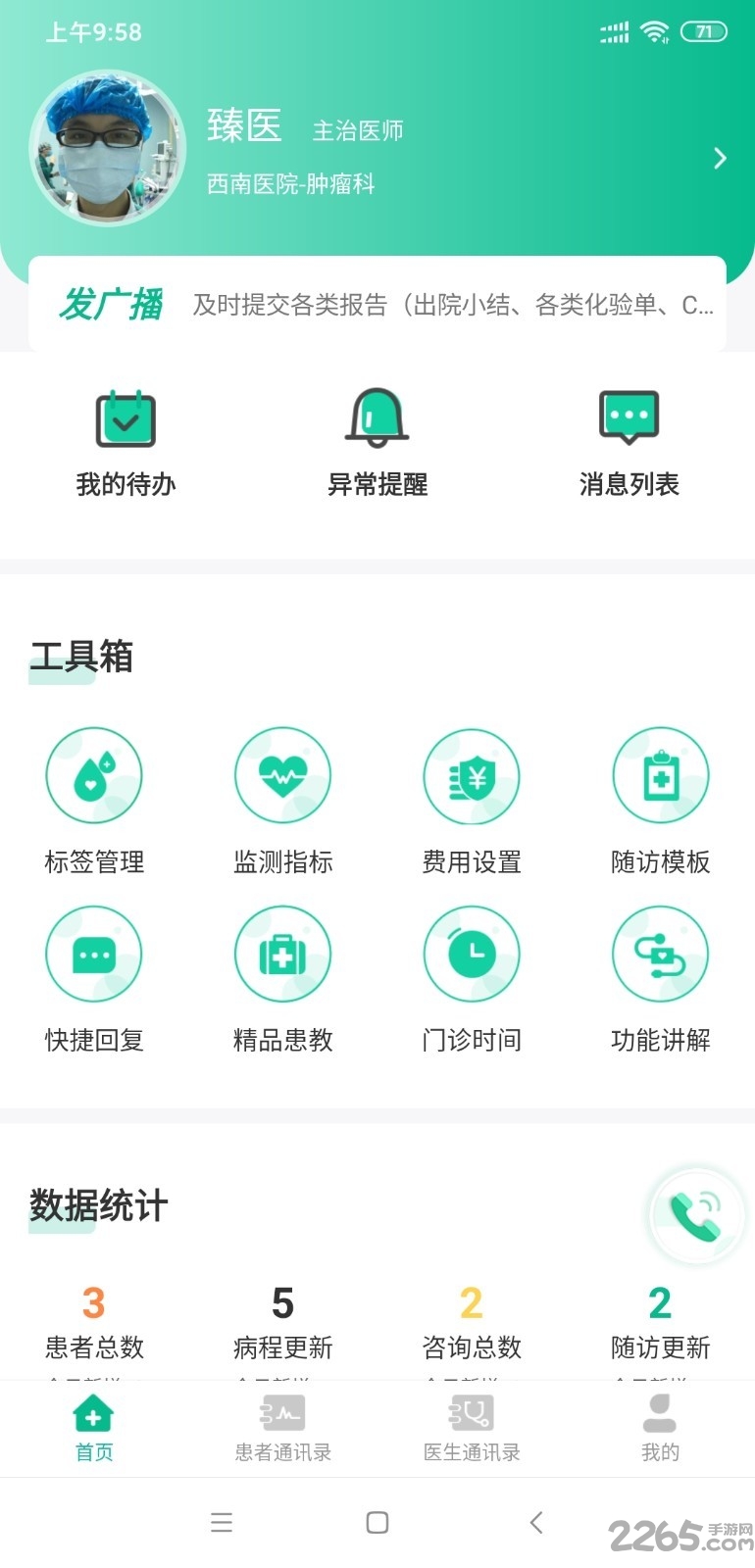Open 费用设置 fee settings tool
This screenshot has width=755, height=1568.
tap(472, 775)
